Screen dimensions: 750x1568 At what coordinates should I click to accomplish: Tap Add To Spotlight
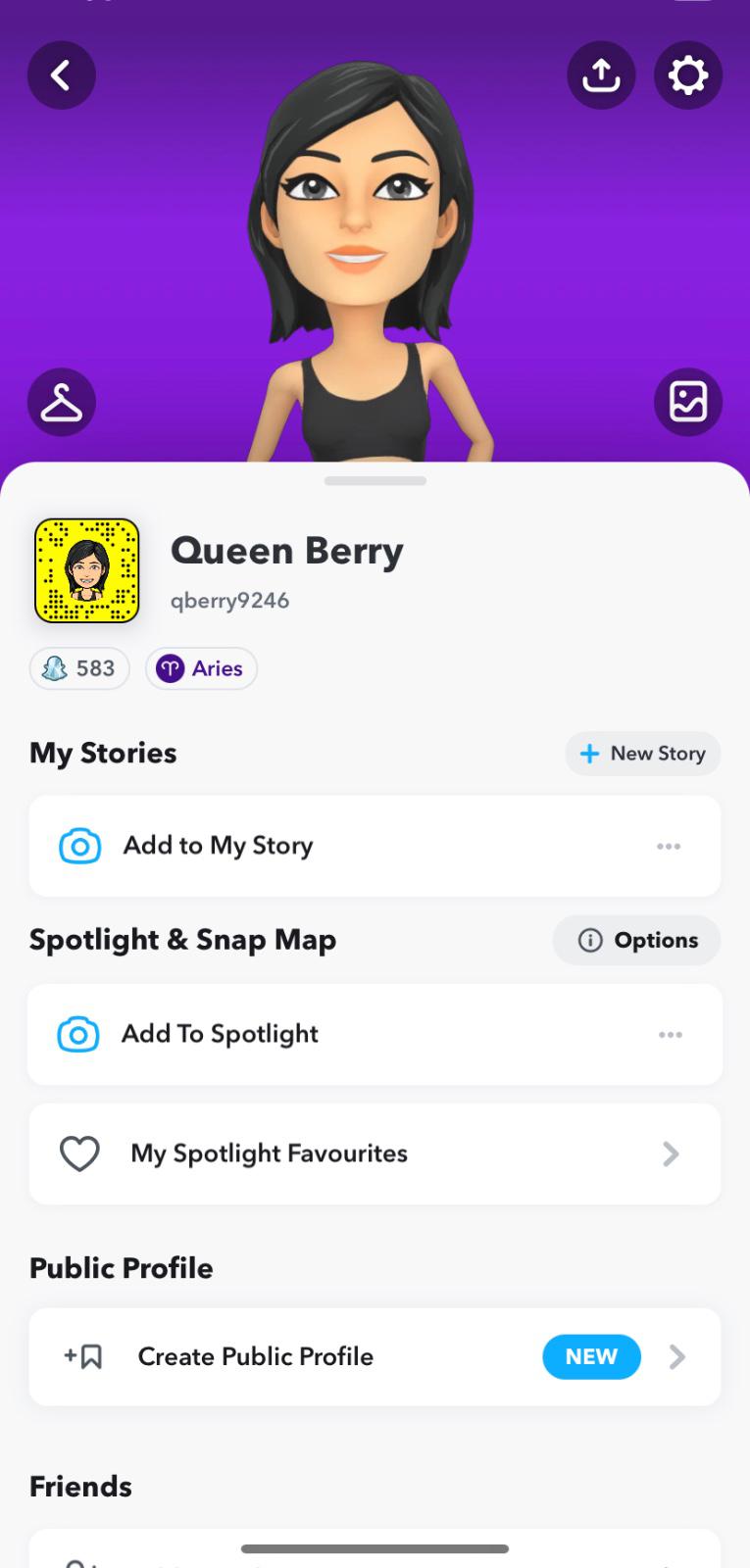(x=220, y=1034)
